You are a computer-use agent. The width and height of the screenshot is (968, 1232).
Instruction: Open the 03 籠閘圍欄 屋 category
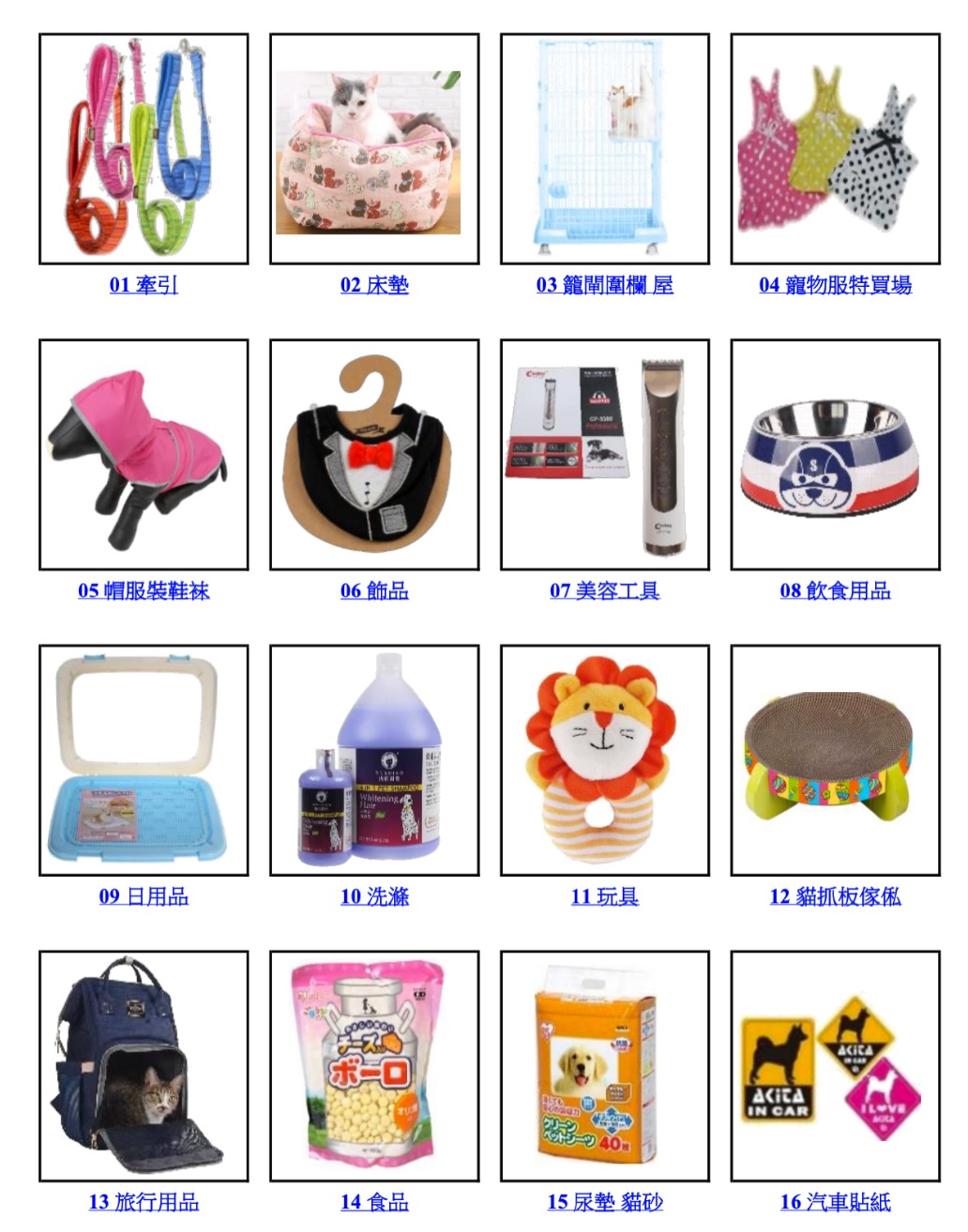pyautogui.click(x=604, y=285)
